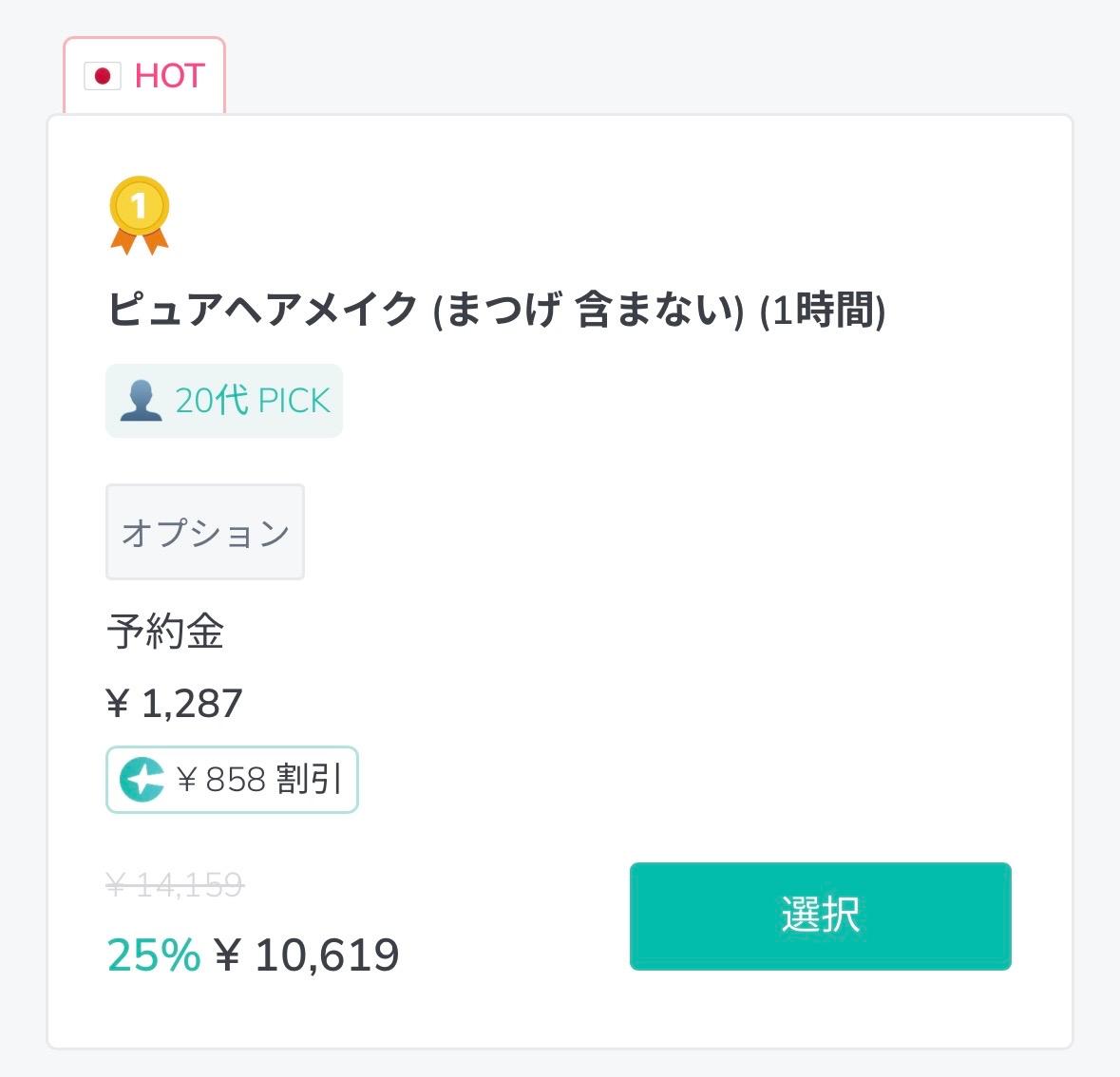Viewport: 1120px width, 1077px height.
Task: Tap the 選択 button
Action: point(820,916)
